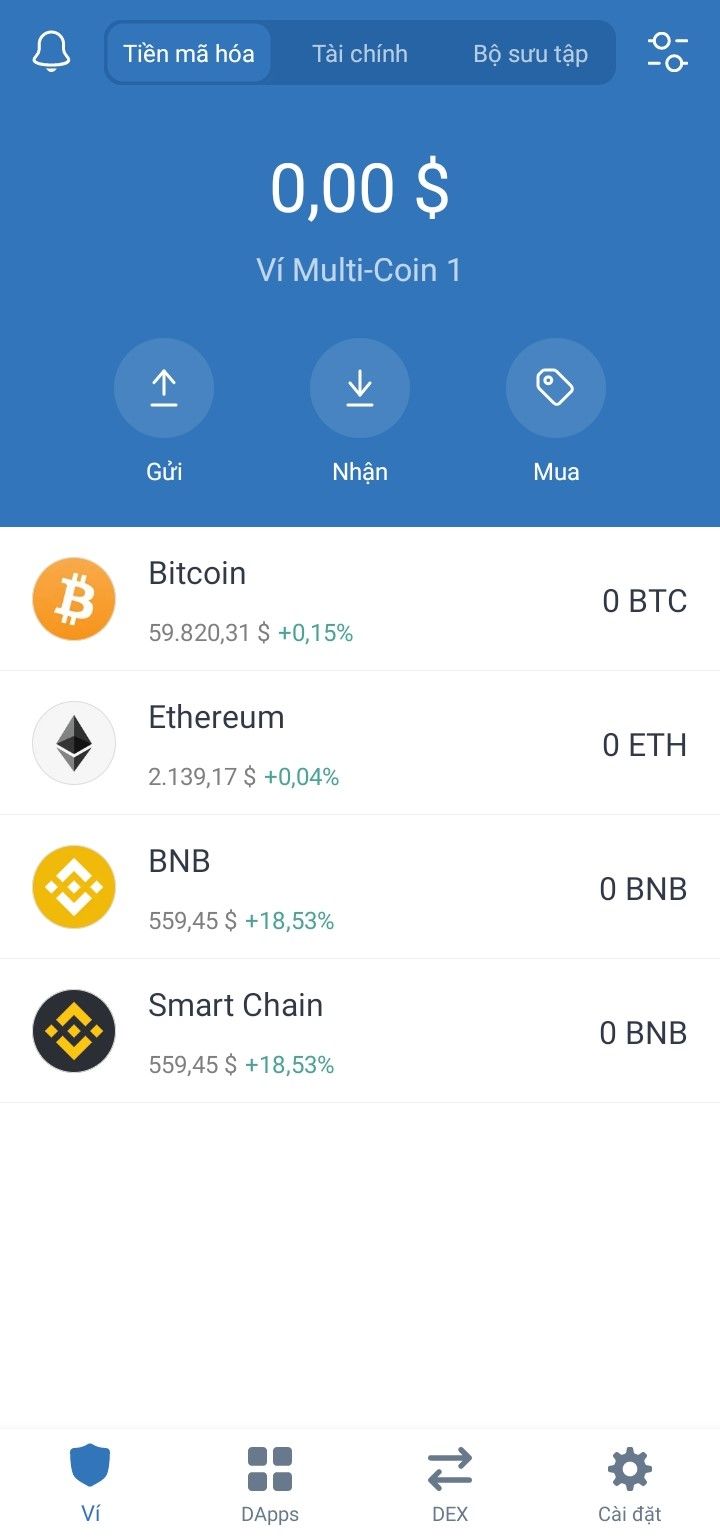Screen dimensions: 720x1540
Task: Switch to the Tài chính tab
Action: click(x=360, y=53)
